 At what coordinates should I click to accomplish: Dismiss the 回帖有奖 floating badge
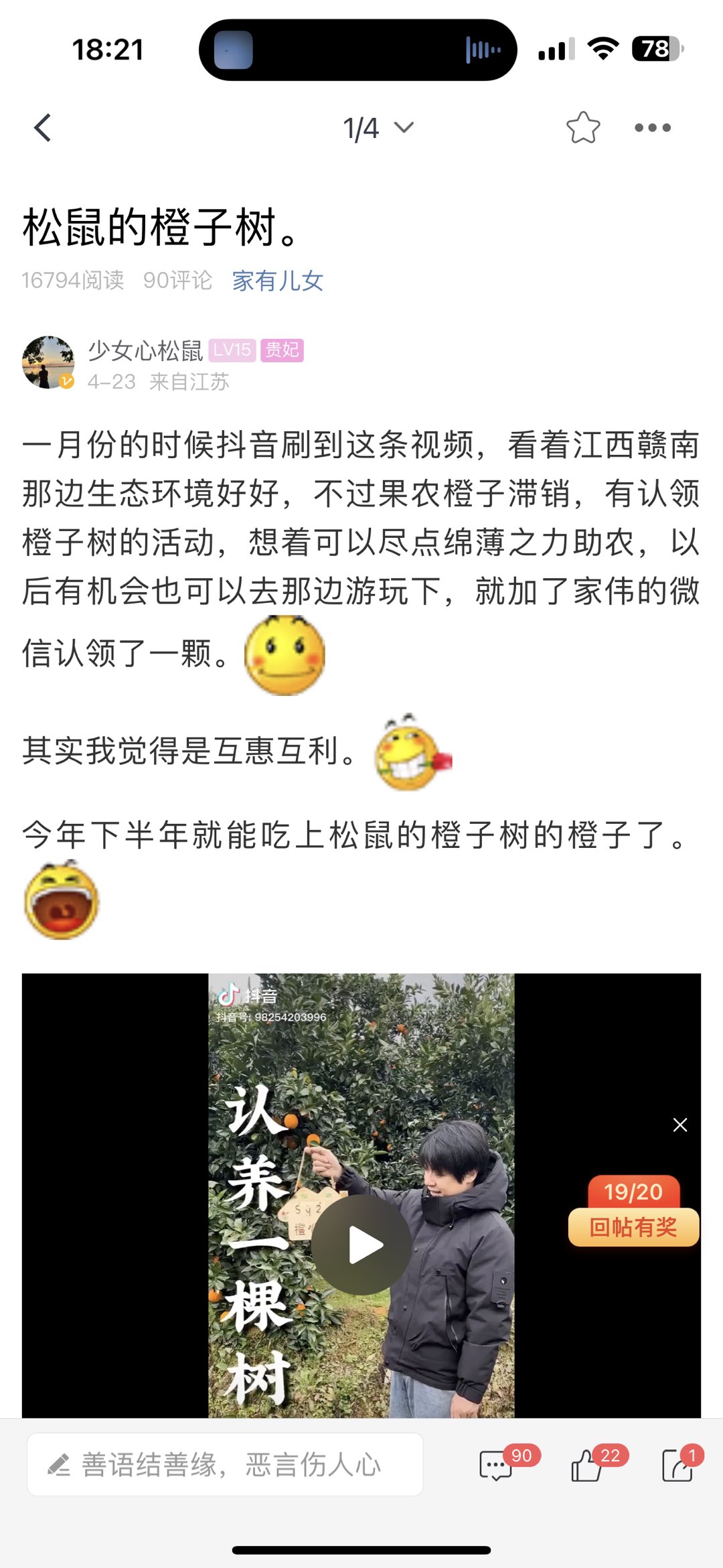(679, 1125)
